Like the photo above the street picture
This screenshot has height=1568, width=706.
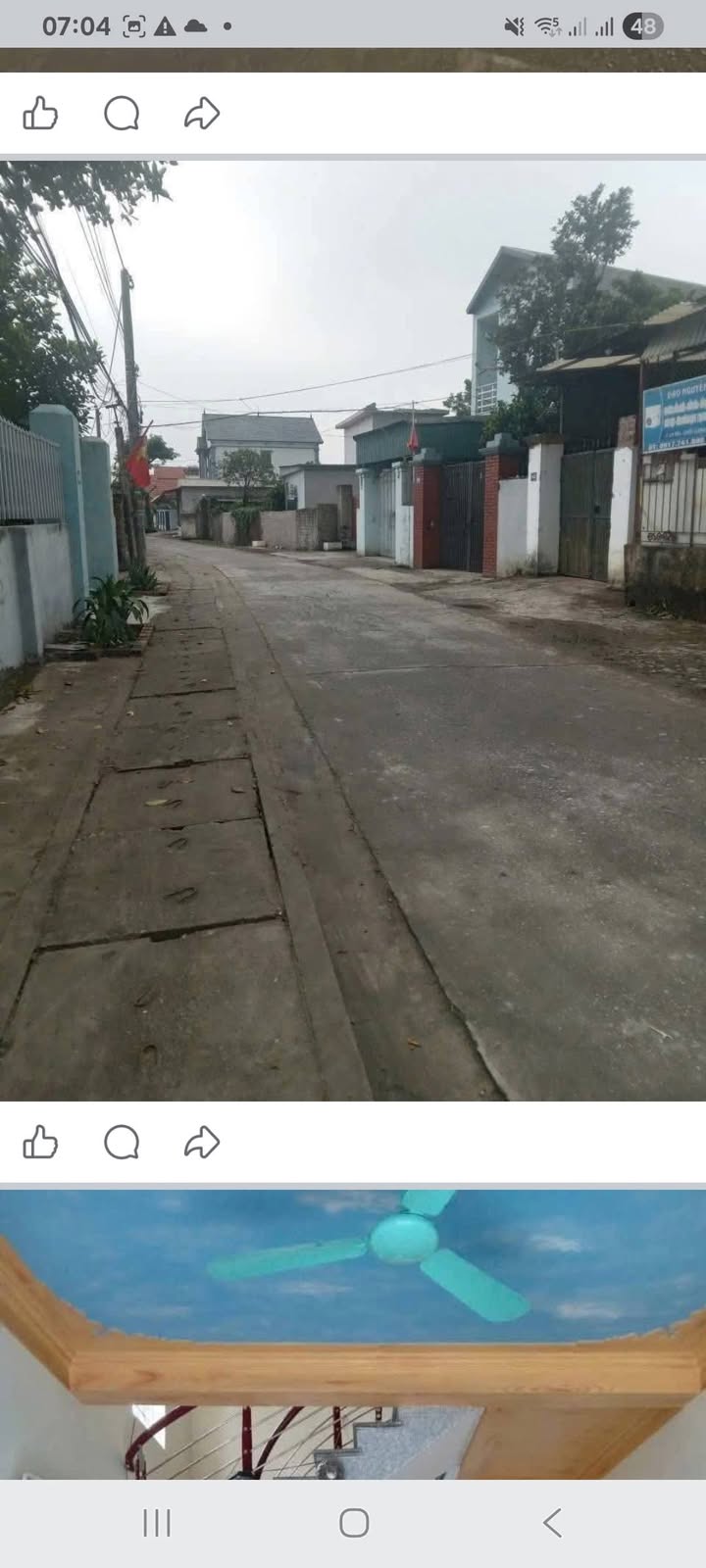[x=40, y=114]
